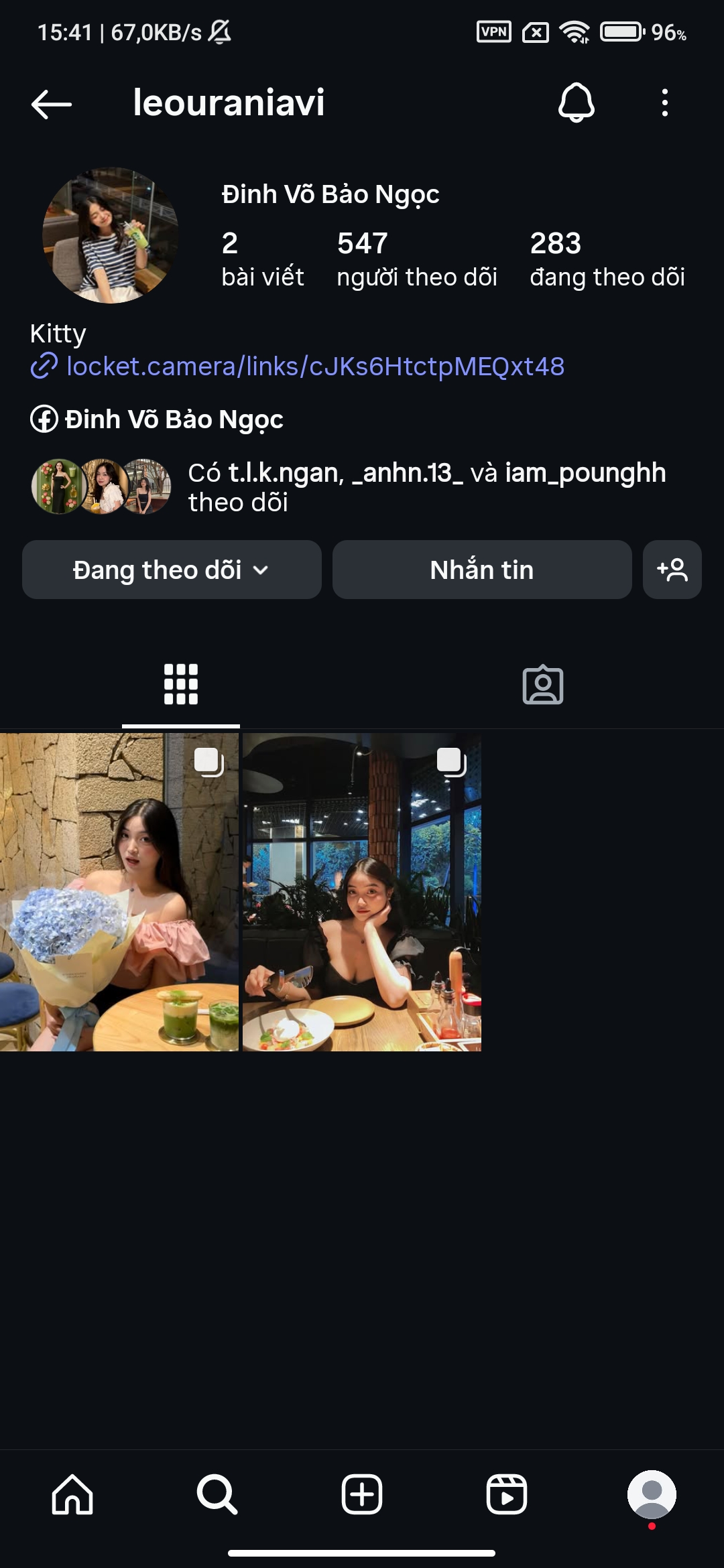724x1568 pixels.
Task: Tap Nhắn tin to message
Action: pos(481,570)
